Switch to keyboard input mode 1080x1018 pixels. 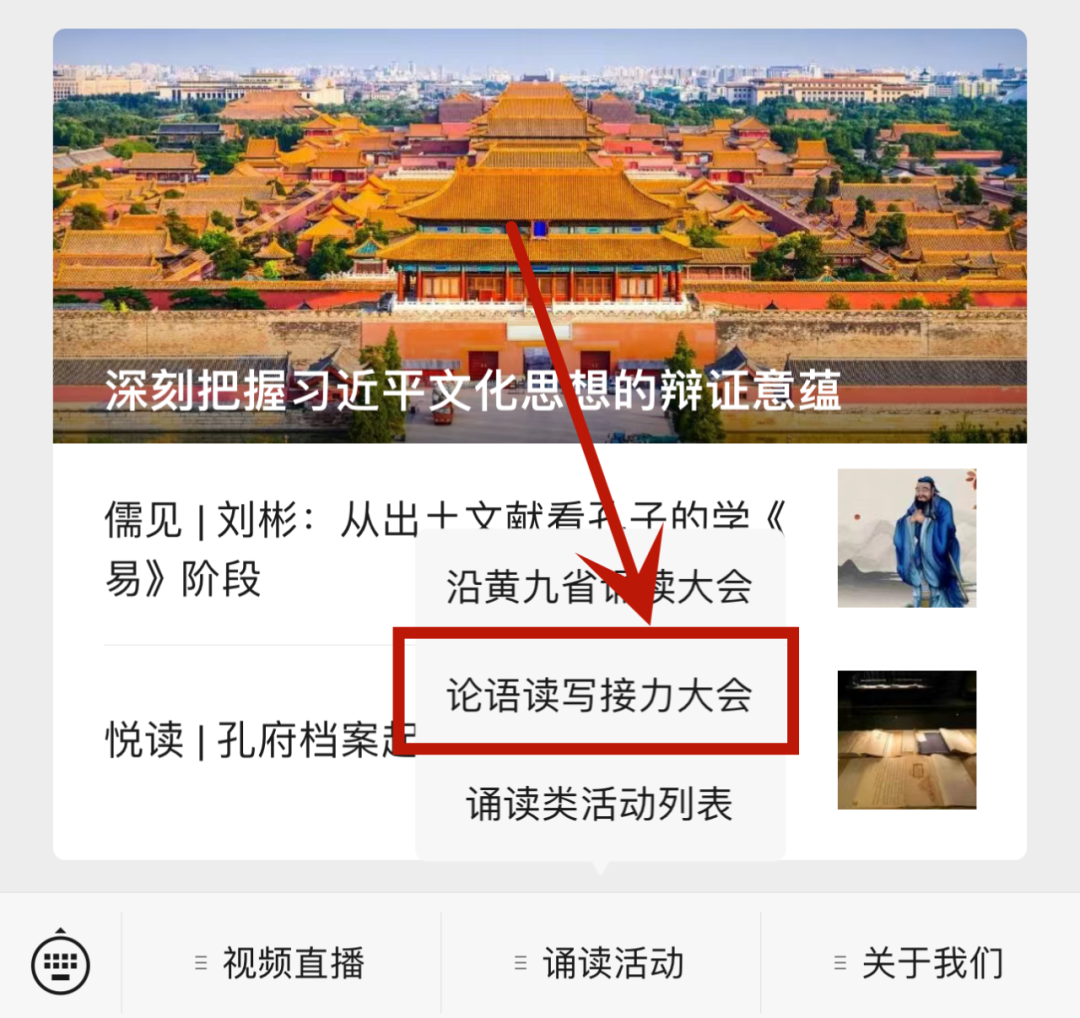pyautogui.click(x=61, y=963)
